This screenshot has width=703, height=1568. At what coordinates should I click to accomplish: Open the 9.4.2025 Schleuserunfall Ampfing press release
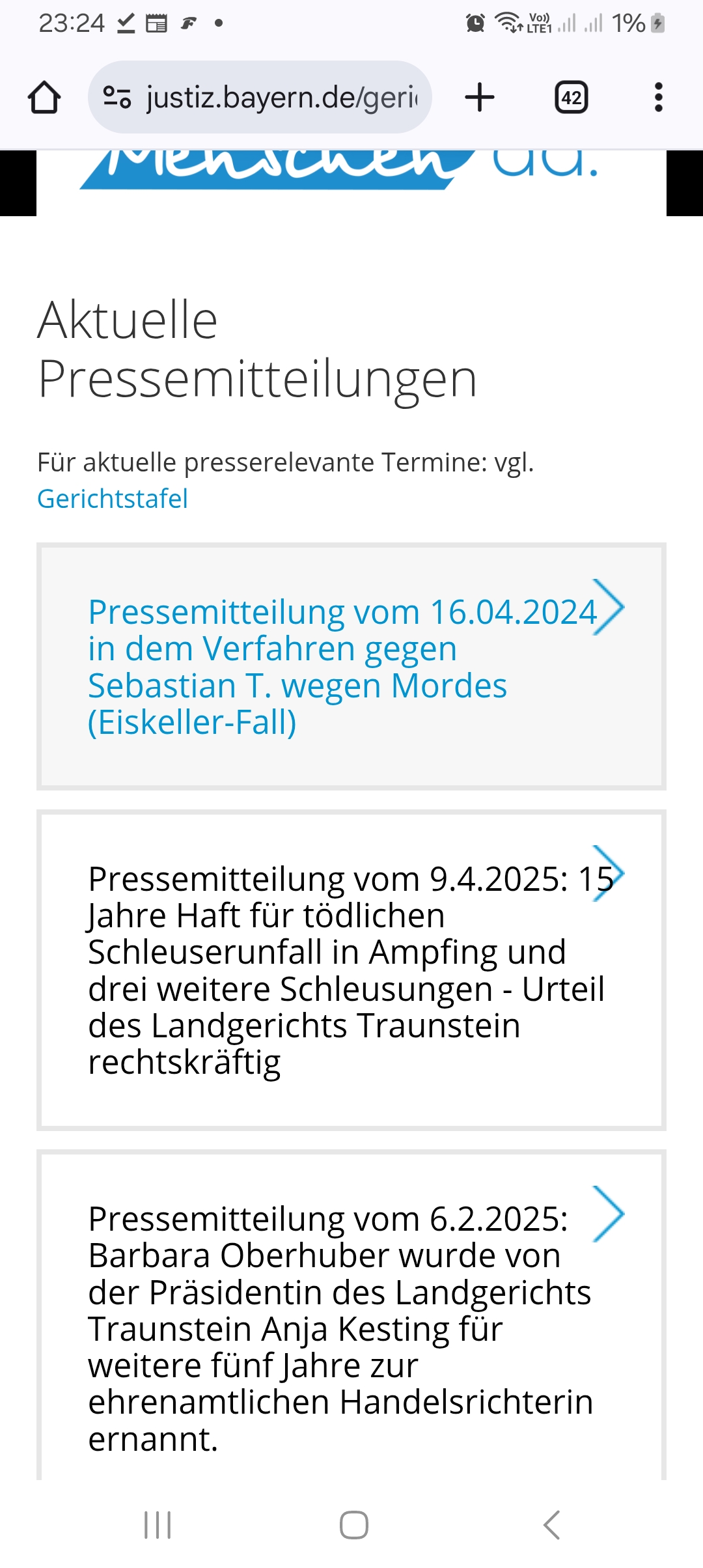coord(351,970)
